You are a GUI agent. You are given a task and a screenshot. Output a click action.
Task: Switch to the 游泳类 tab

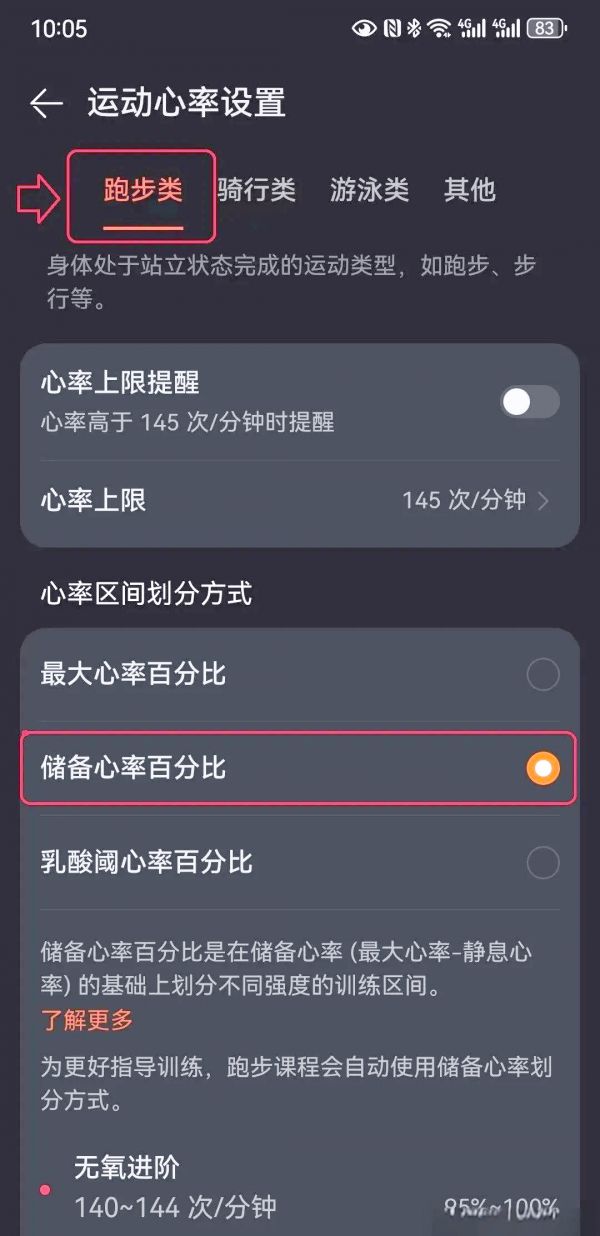[x=370, y=190]
